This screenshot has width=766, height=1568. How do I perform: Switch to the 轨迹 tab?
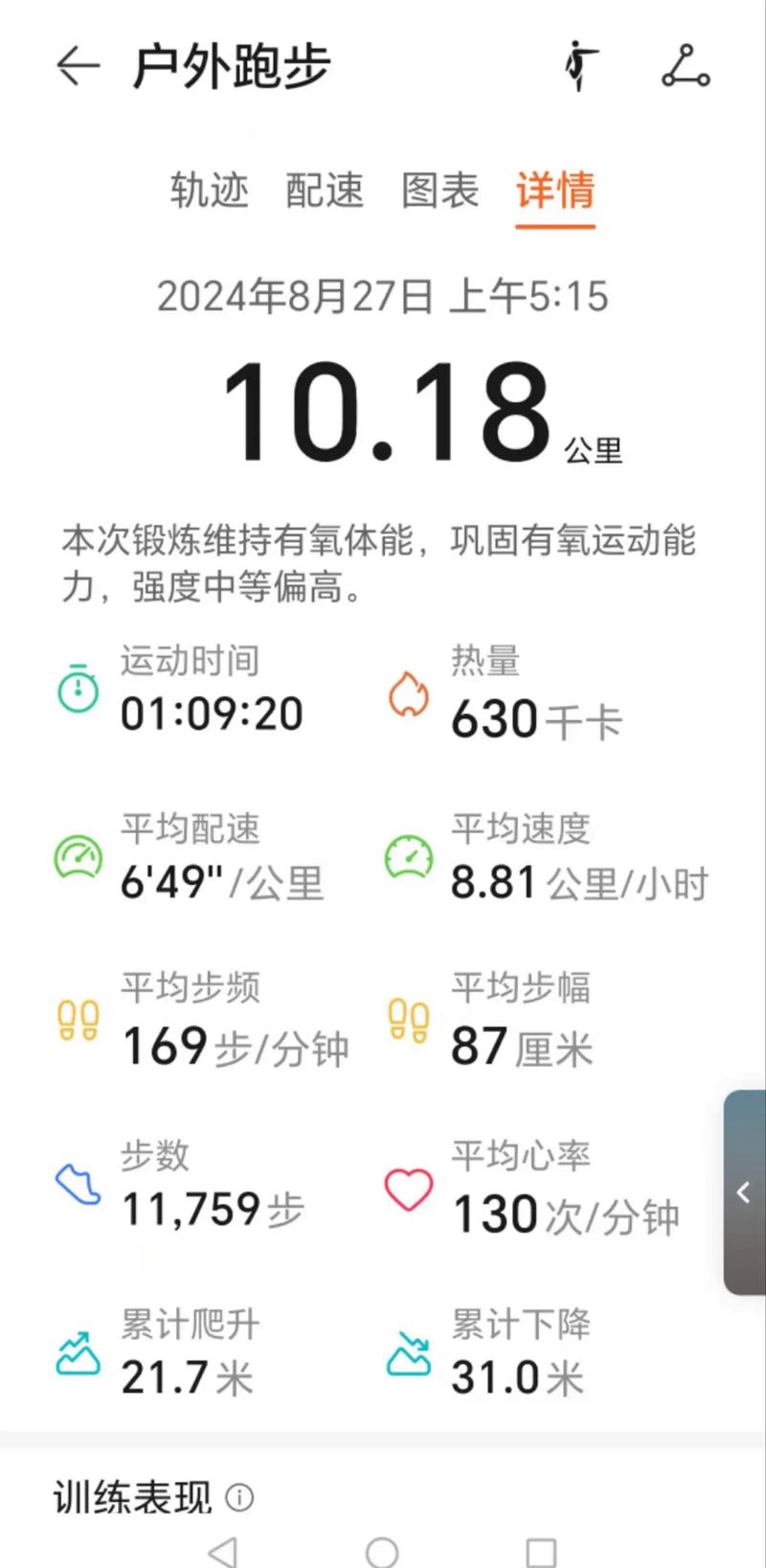[x=211, y=192]
